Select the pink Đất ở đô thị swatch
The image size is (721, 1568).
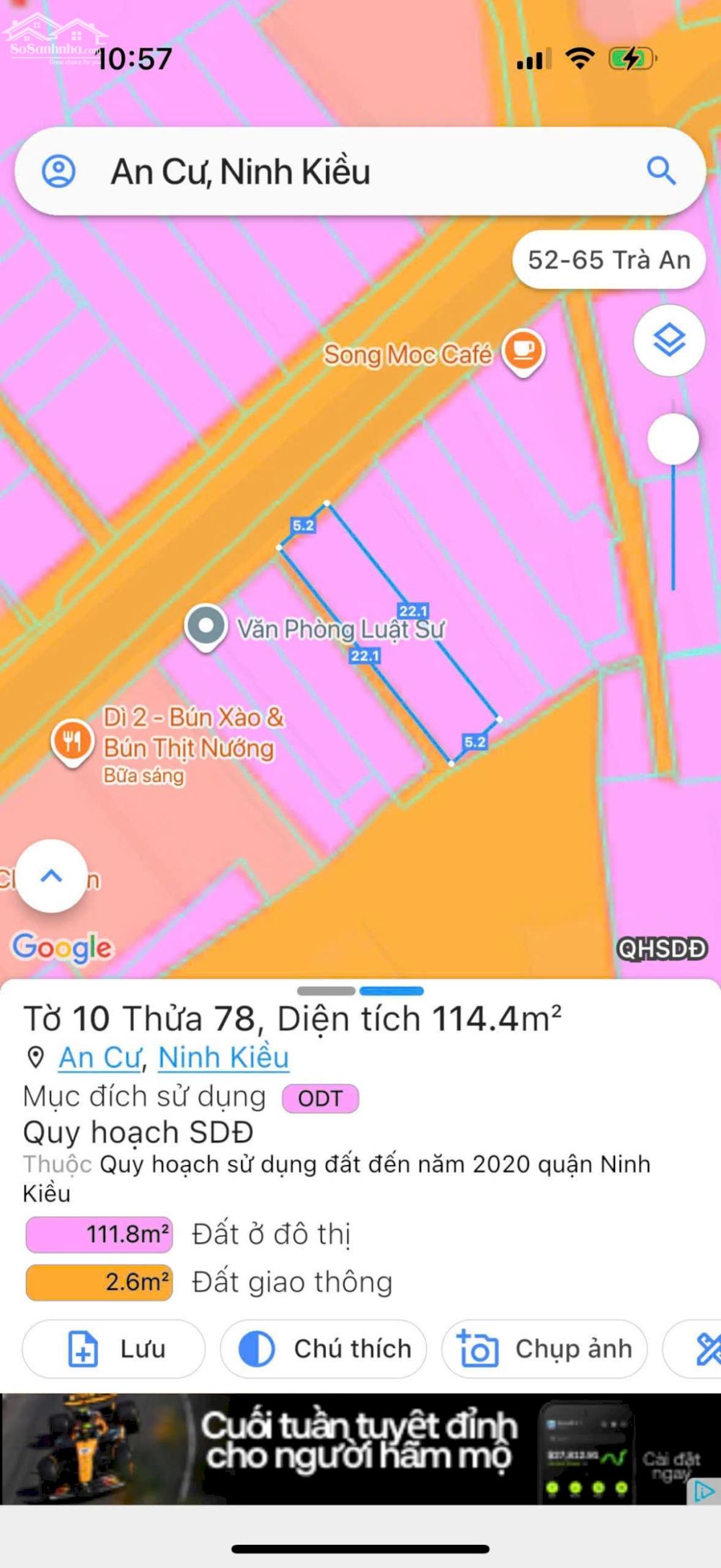(99, 1233)
